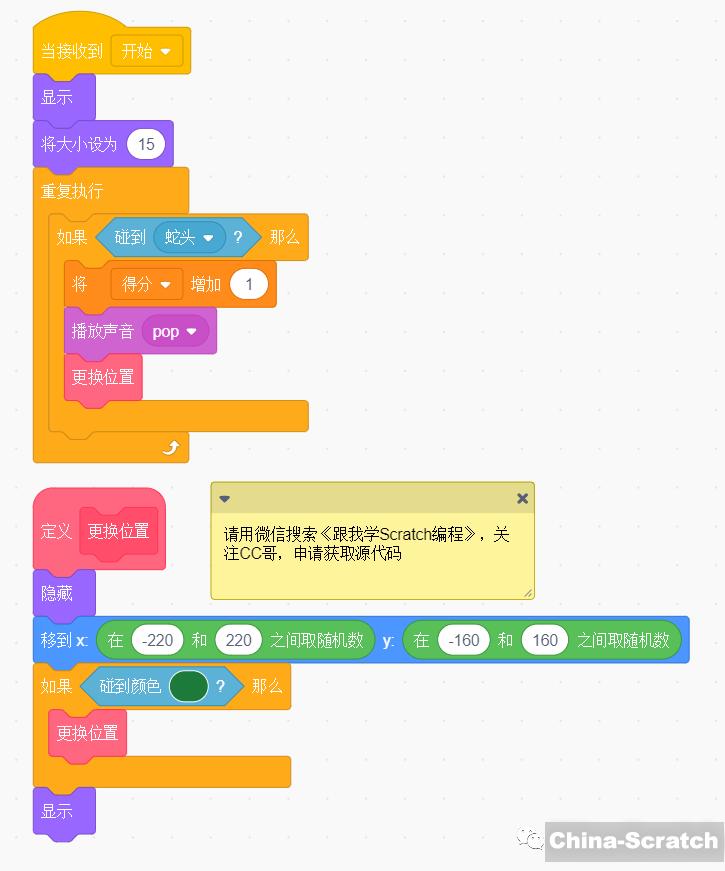
Task: Close the yellow comment note
Action: point(522,498)
